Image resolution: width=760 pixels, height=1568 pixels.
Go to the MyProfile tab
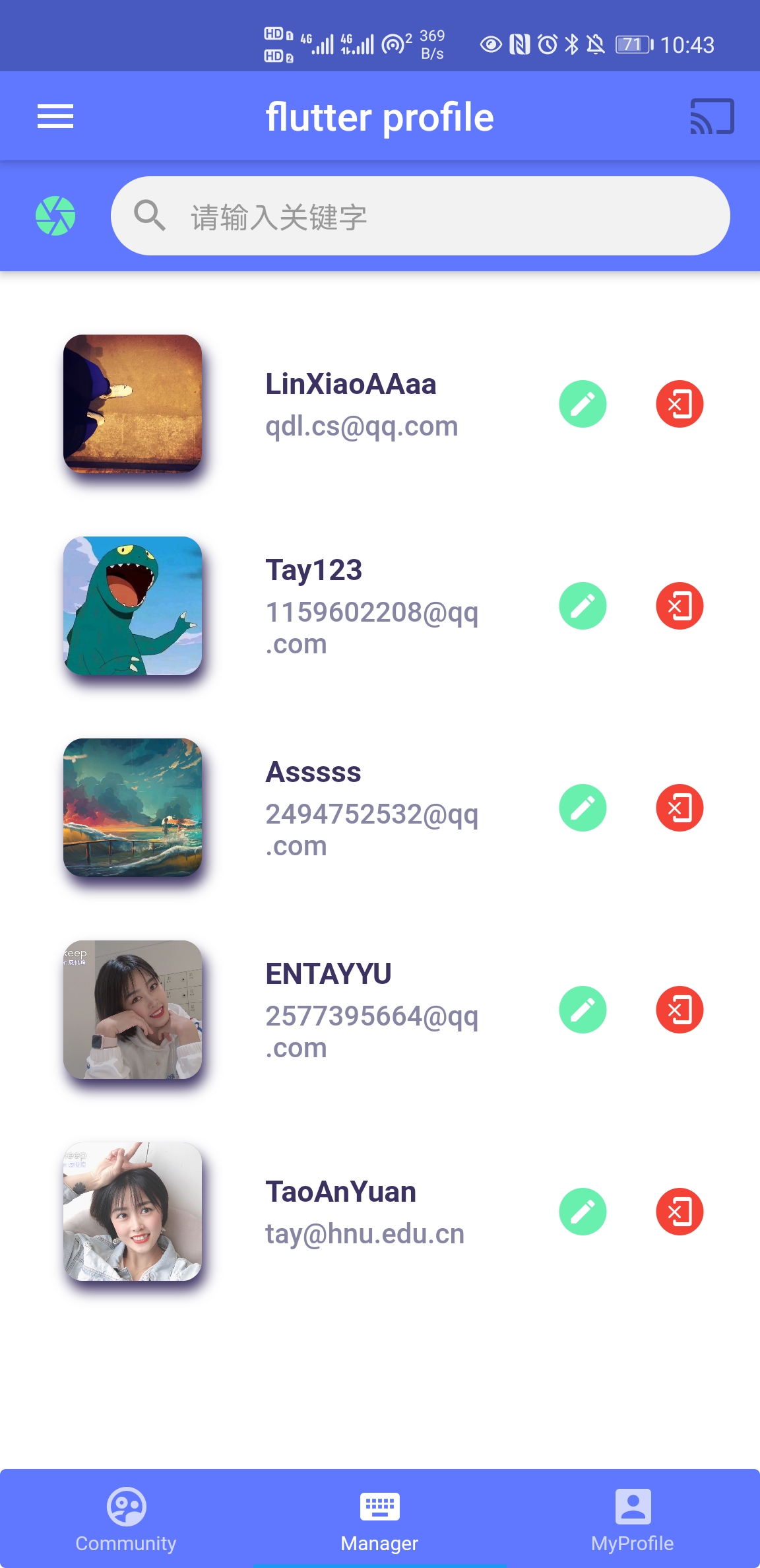click(632, 1519)
